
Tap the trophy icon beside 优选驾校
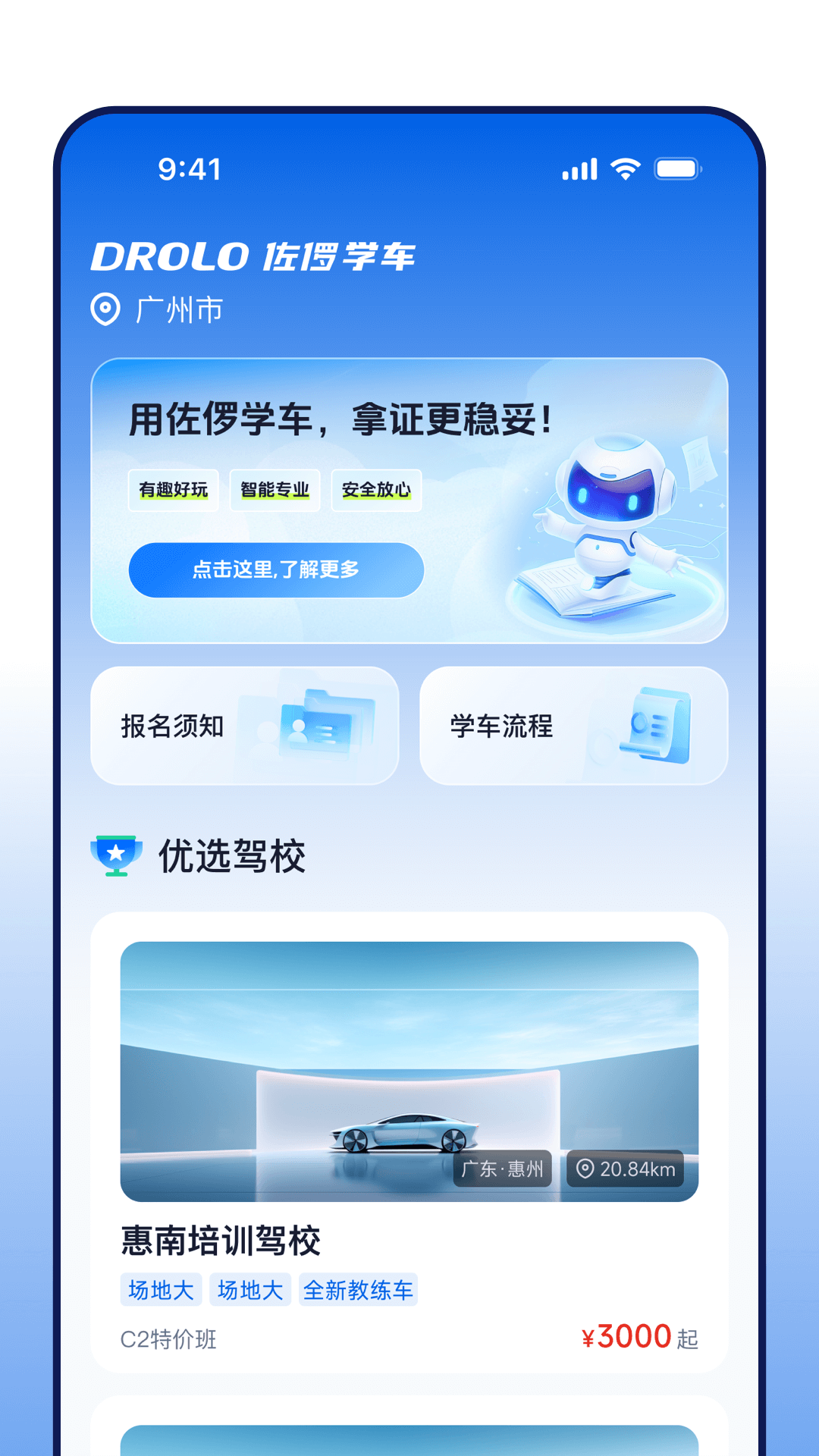coord(114,855)
